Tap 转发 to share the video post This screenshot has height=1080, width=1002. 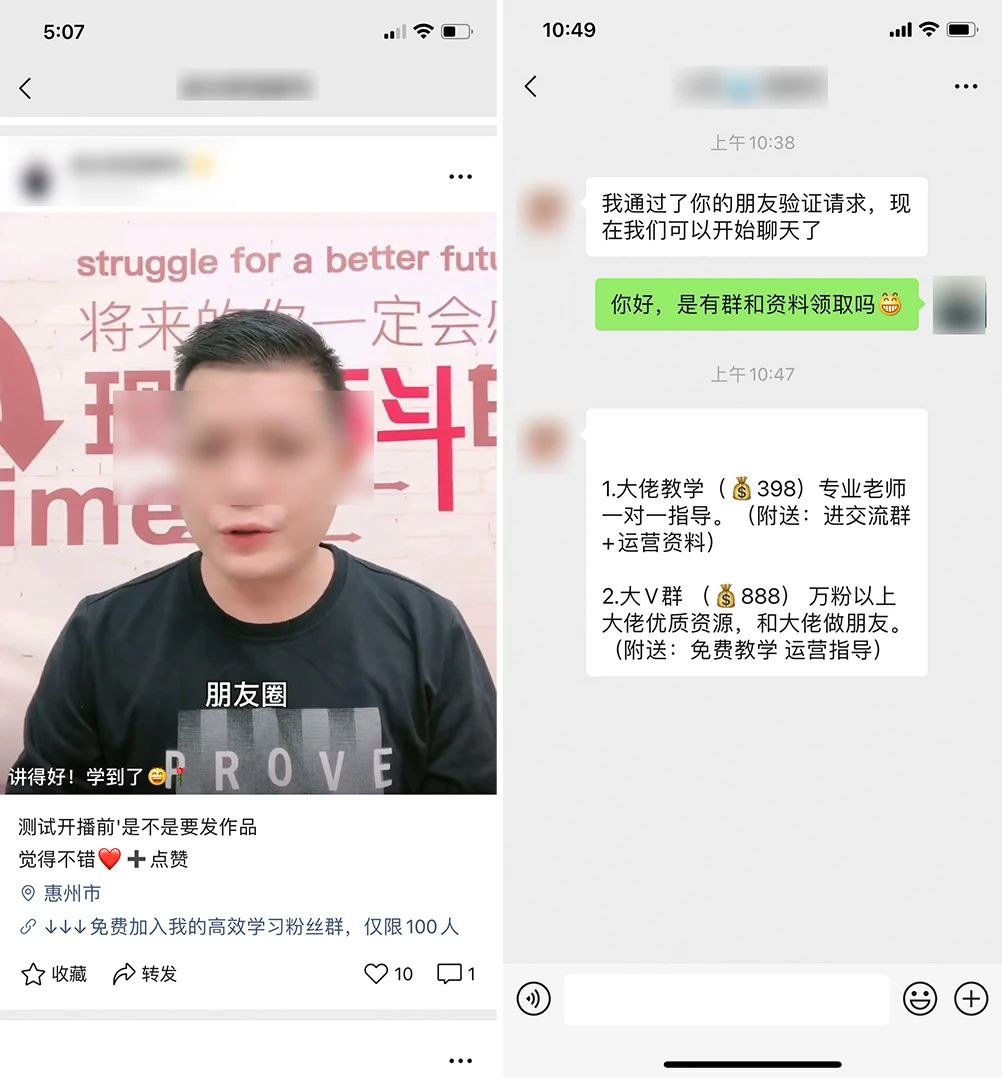145,974
